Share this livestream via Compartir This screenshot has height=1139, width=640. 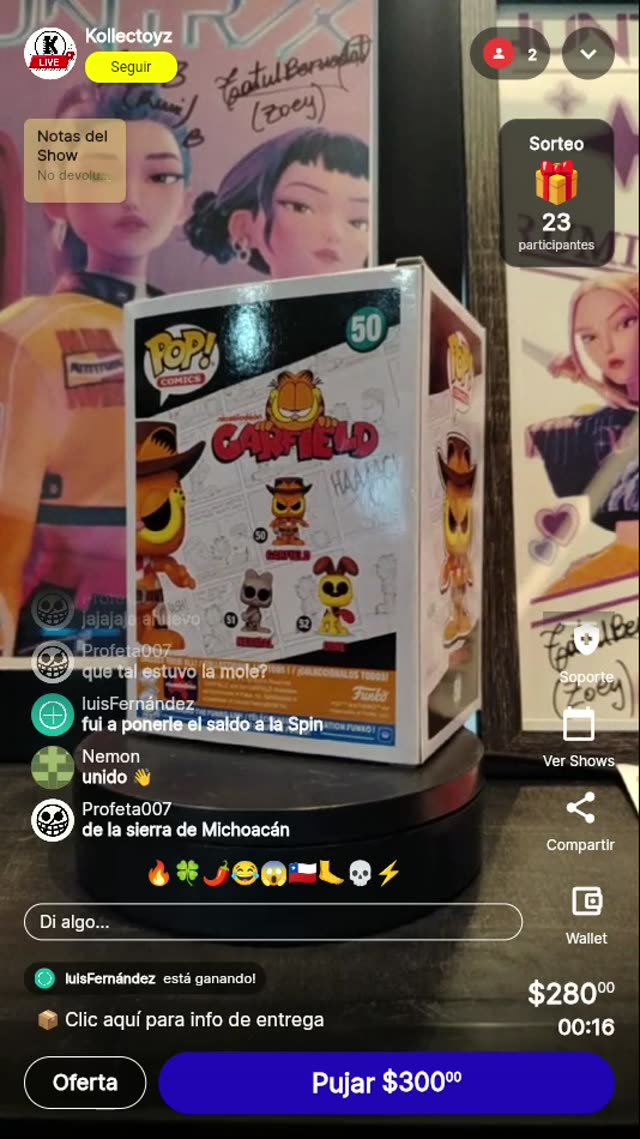(x=580, y=820)
